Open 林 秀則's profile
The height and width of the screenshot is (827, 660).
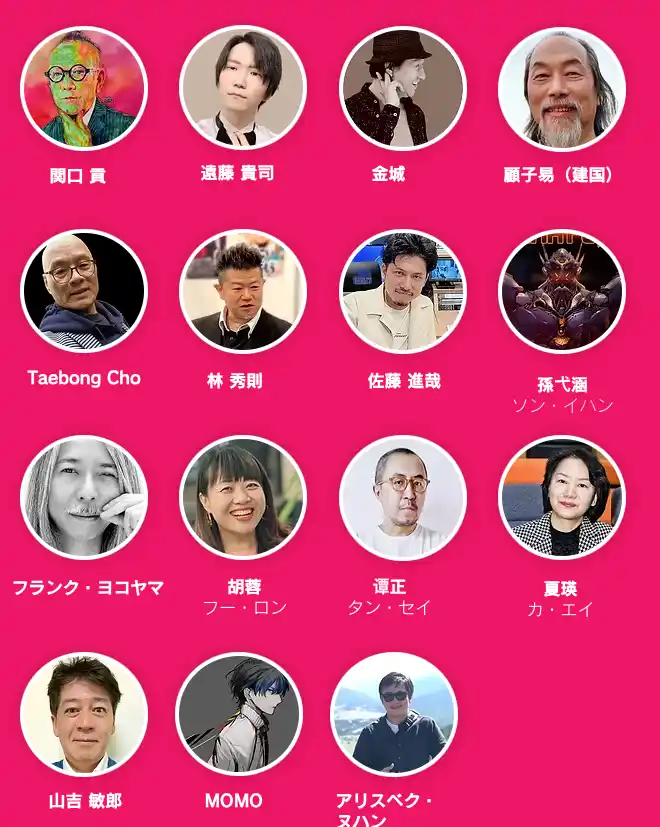(243, 292)
